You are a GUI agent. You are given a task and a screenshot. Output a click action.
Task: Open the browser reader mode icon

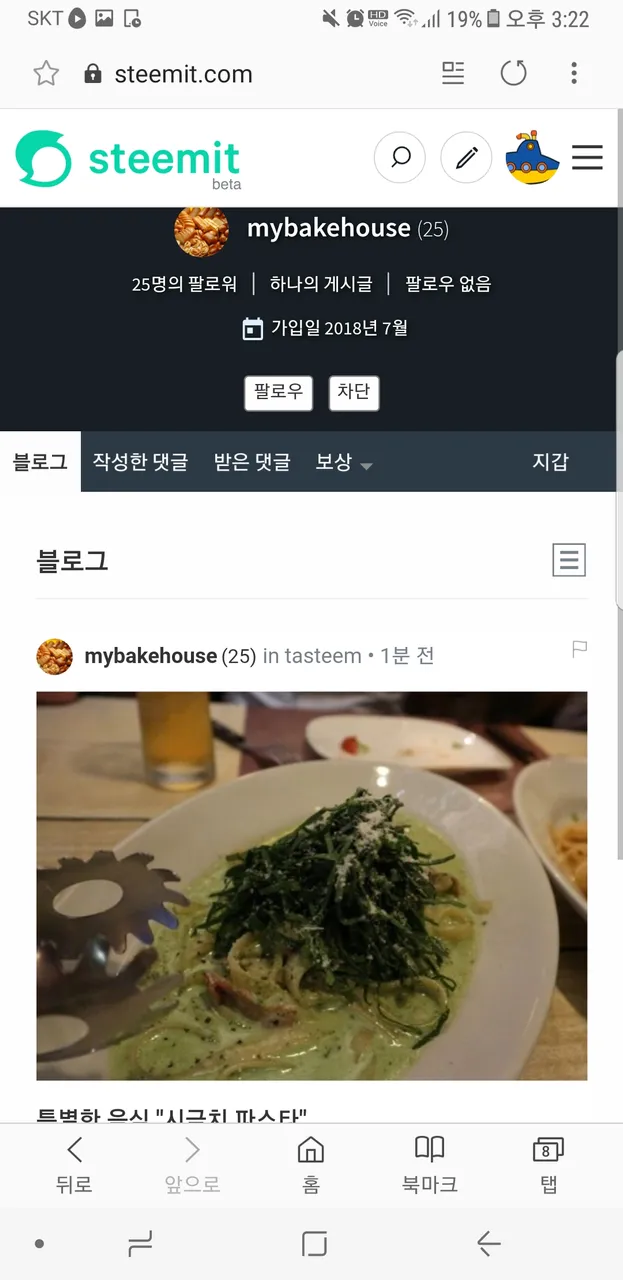pos(453,73)
